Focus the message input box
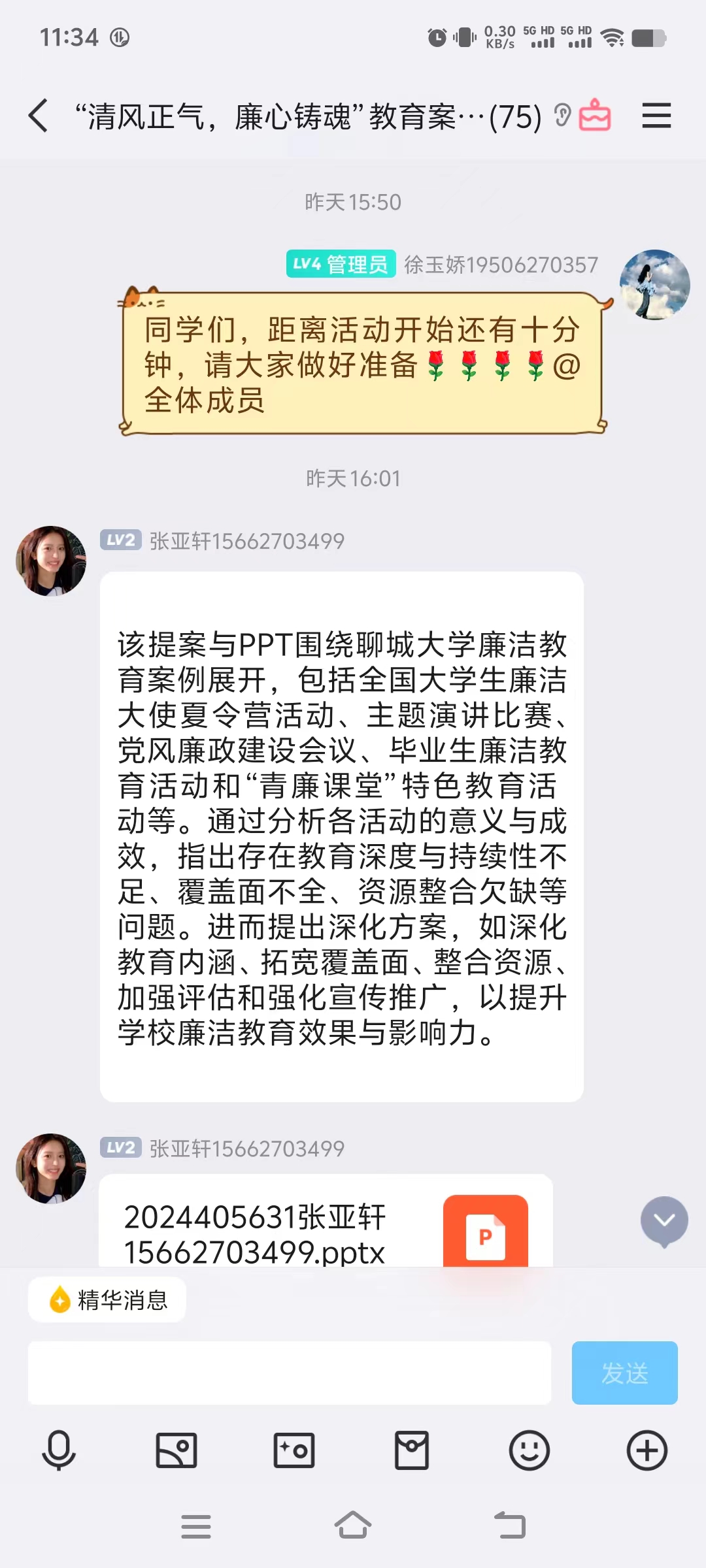This screenshot has width=706, height=1568. [289, 1373]
